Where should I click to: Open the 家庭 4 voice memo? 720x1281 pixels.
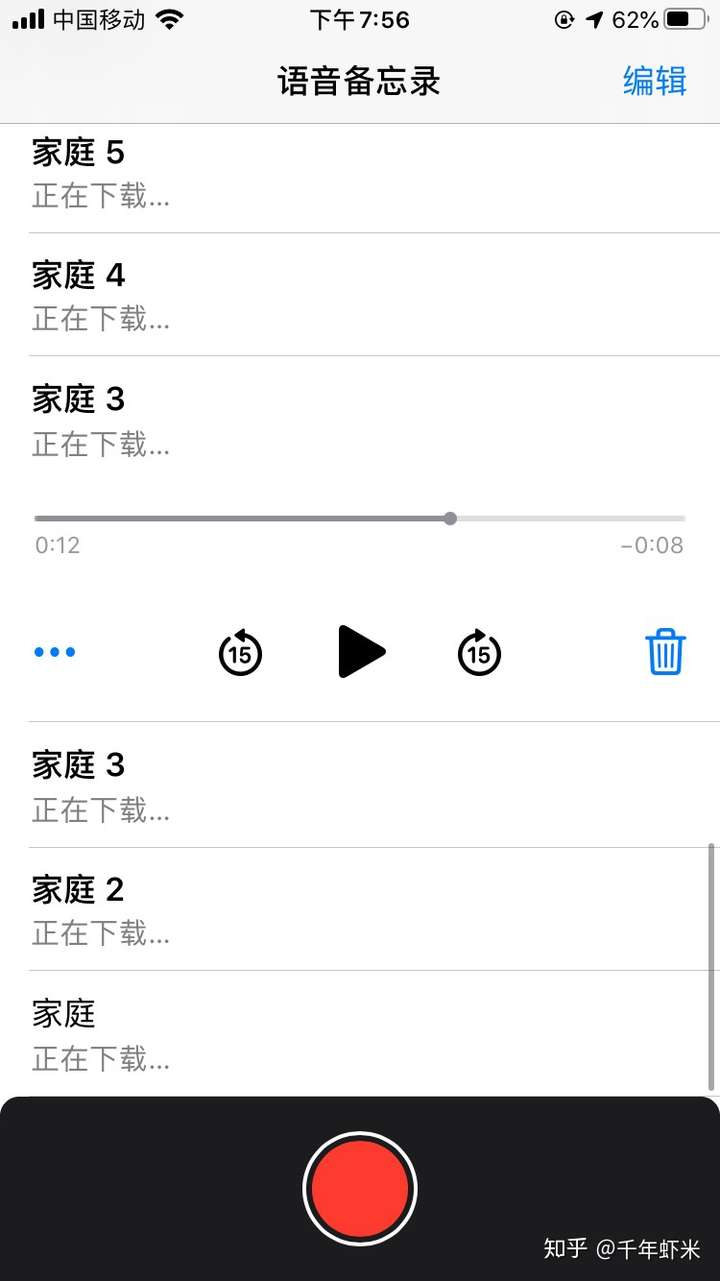tap(360, 295)
